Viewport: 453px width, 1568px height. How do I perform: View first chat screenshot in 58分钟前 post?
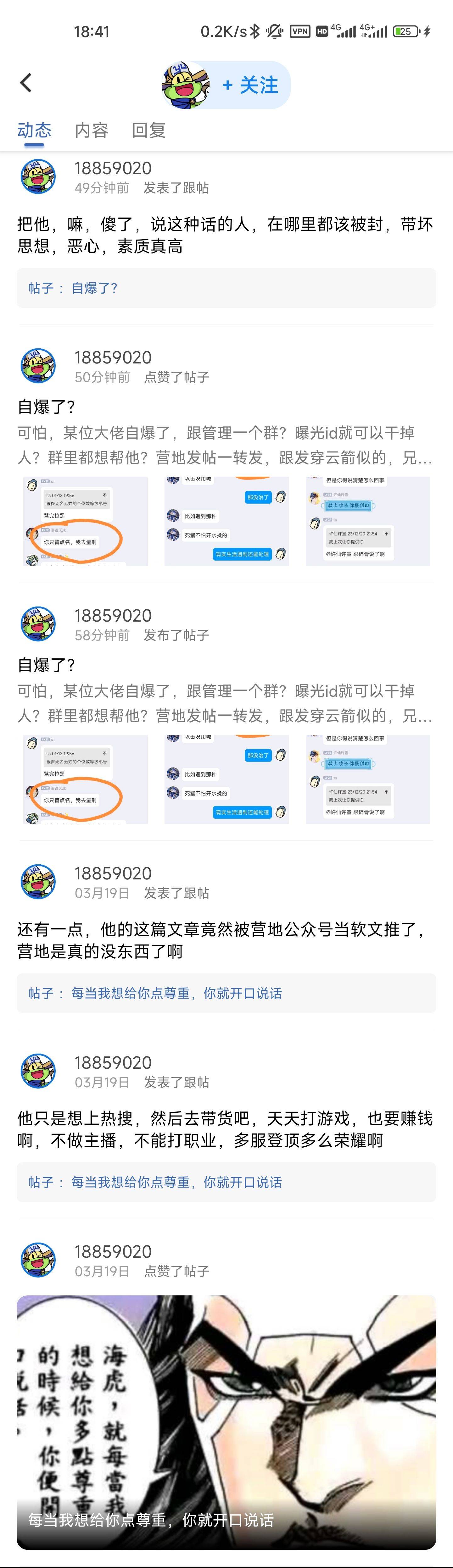pyautogui.click(x=85, y=779)
